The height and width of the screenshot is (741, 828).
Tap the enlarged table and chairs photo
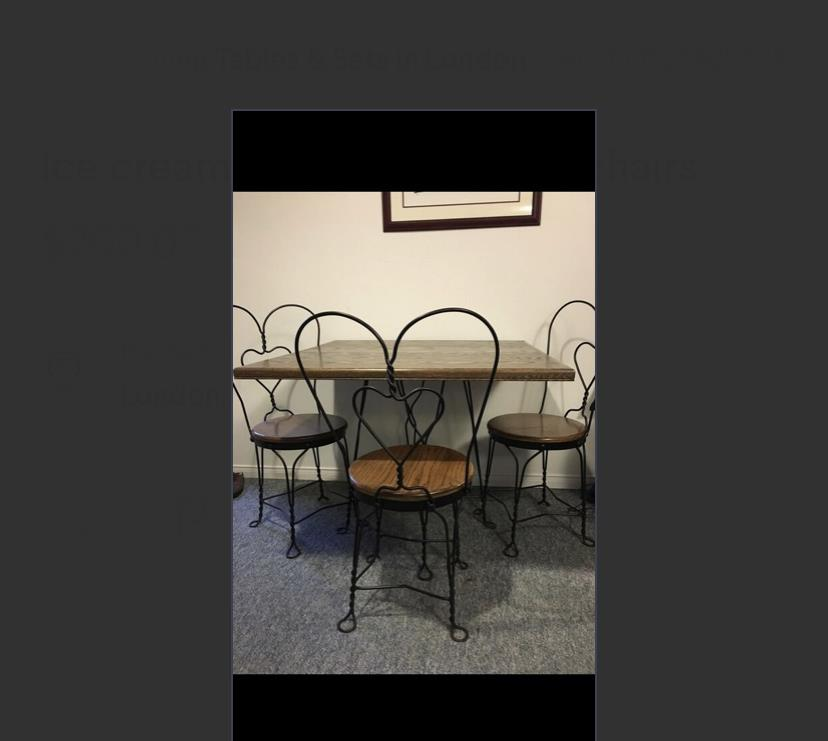point(414,432)
